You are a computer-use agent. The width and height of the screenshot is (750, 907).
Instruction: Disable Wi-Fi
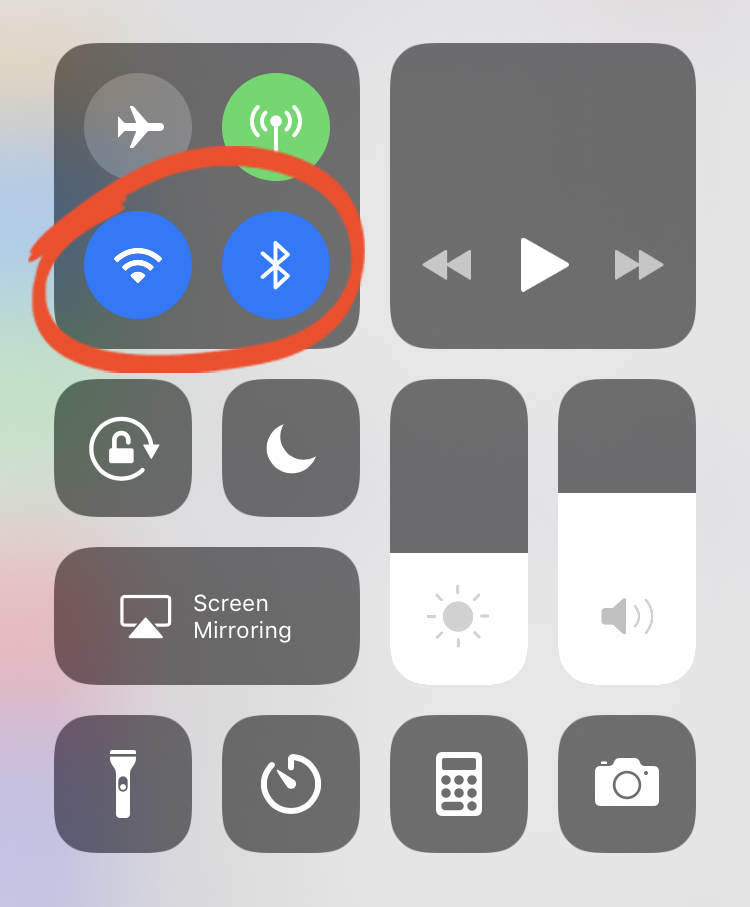[x=138, y=265]
